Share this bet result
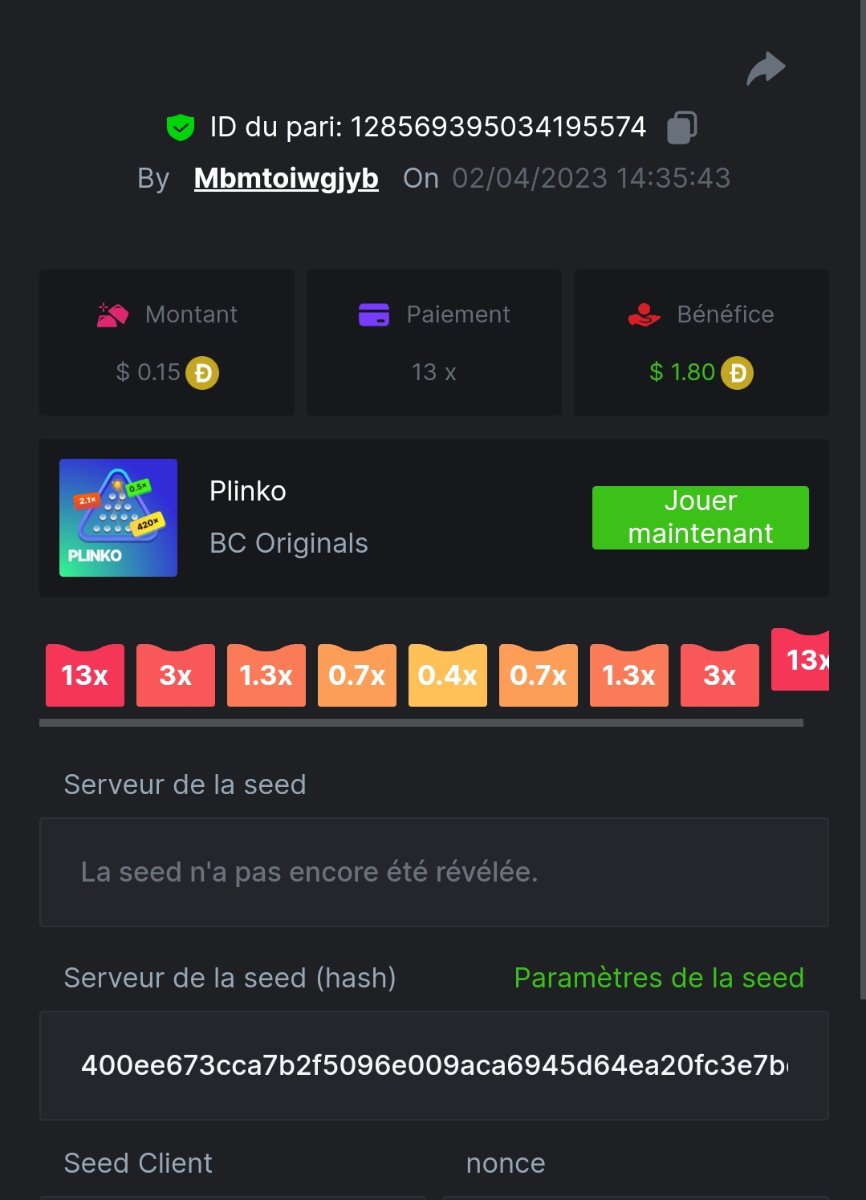866x1200 pixels. click(x=766, y=69)
